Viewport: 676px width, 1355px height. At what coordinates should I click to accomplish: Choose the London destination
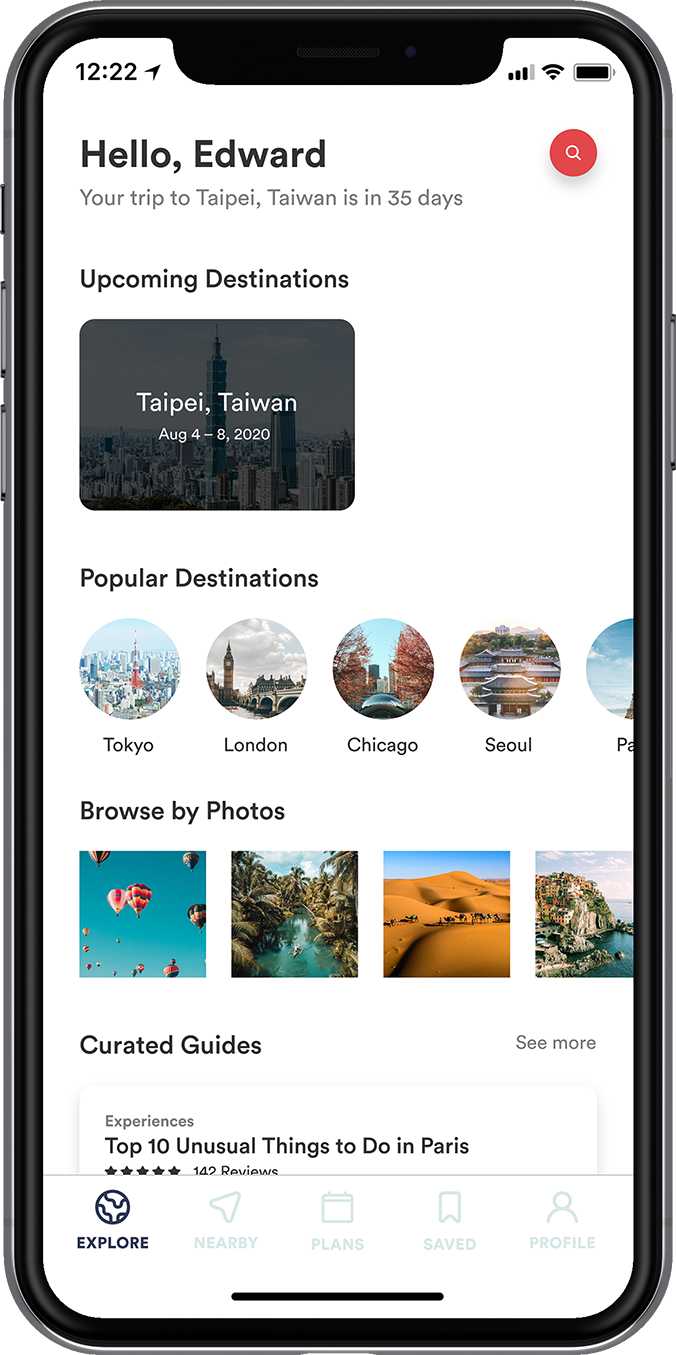256,669
